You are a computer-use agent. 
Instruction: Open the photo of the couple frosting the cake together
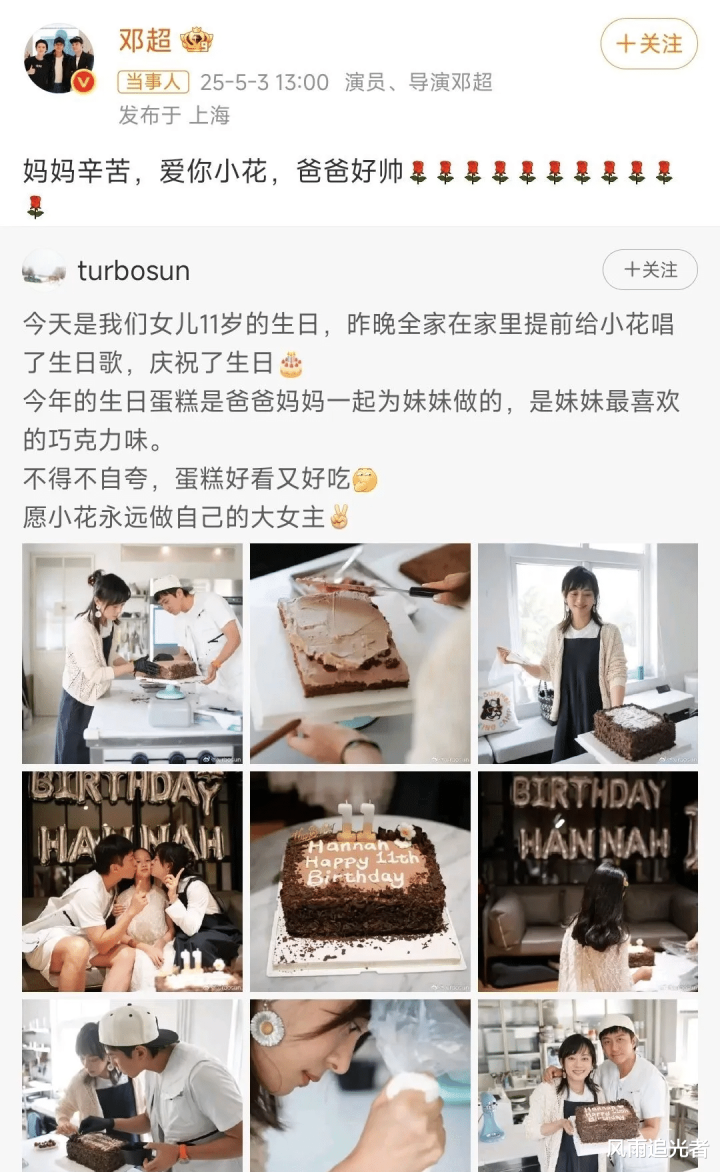132,653
